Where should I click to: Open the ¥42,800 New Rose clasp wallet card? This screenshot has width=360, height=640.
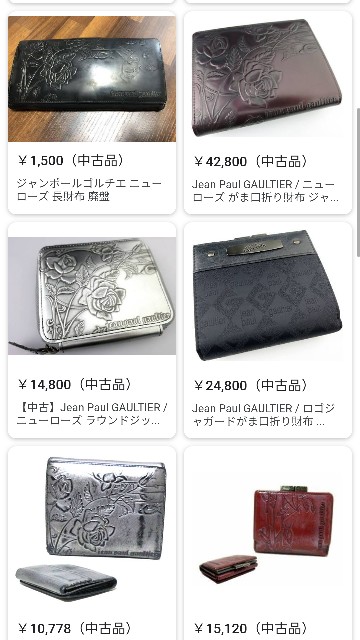point(268,113)
